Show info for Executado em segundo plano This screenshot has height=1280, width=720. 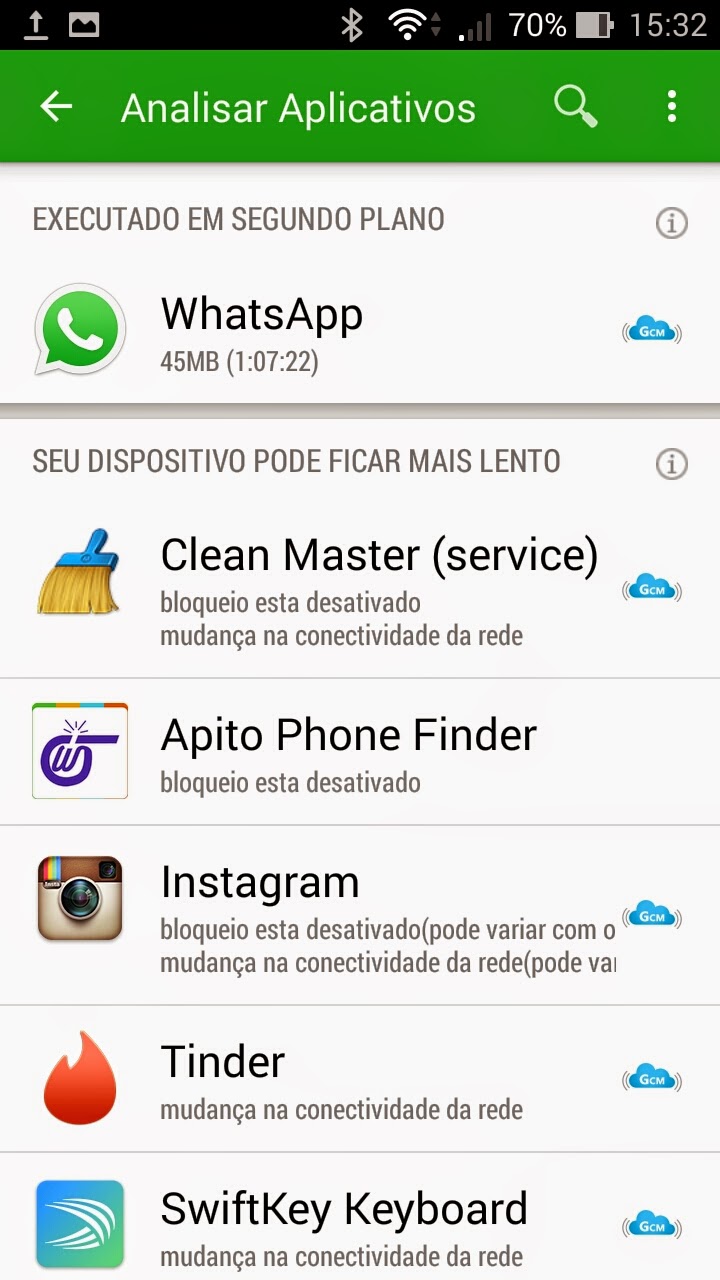click(671, 223)
